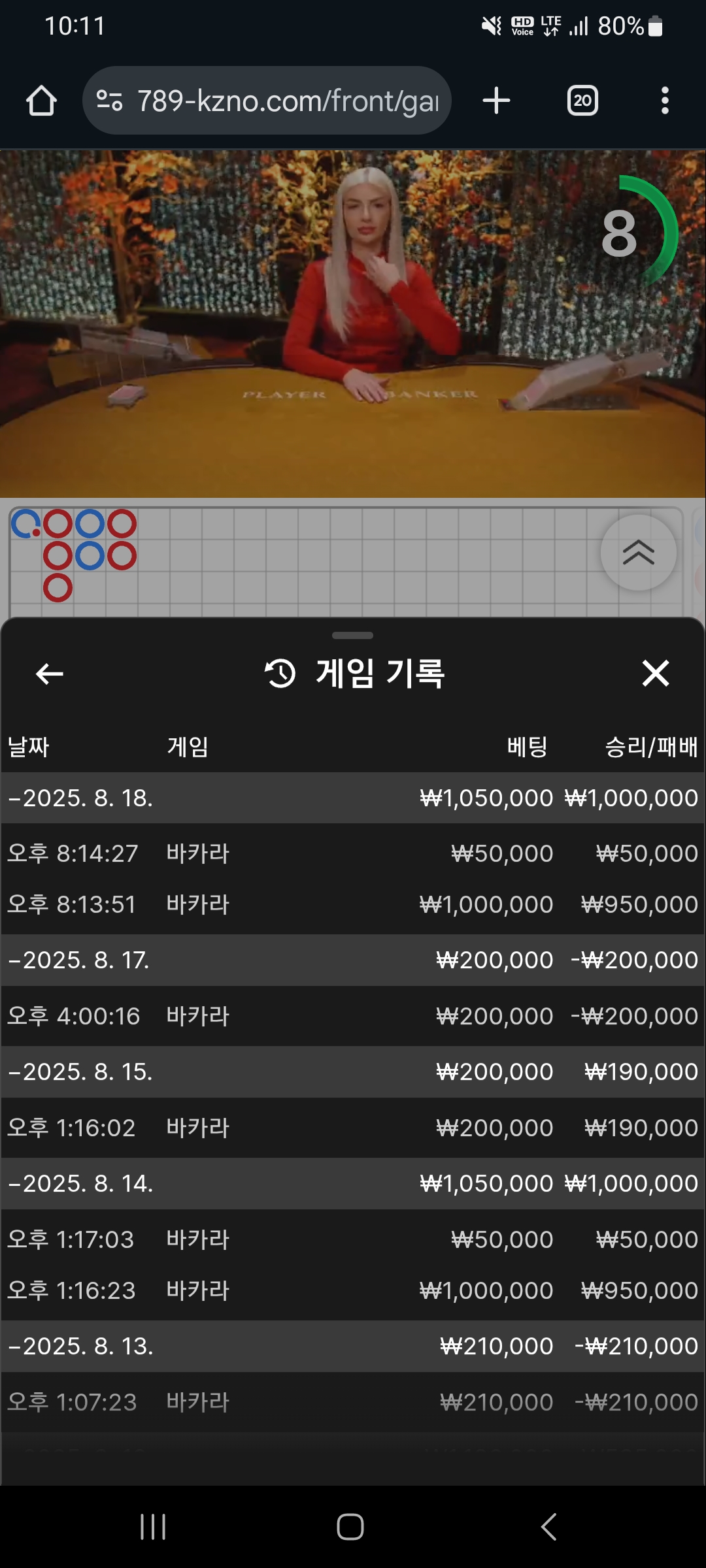Open the 오후 1:16:23 baccarat record
The width and height of the screenshot is (706, 1568).
tap(353, 1291)
